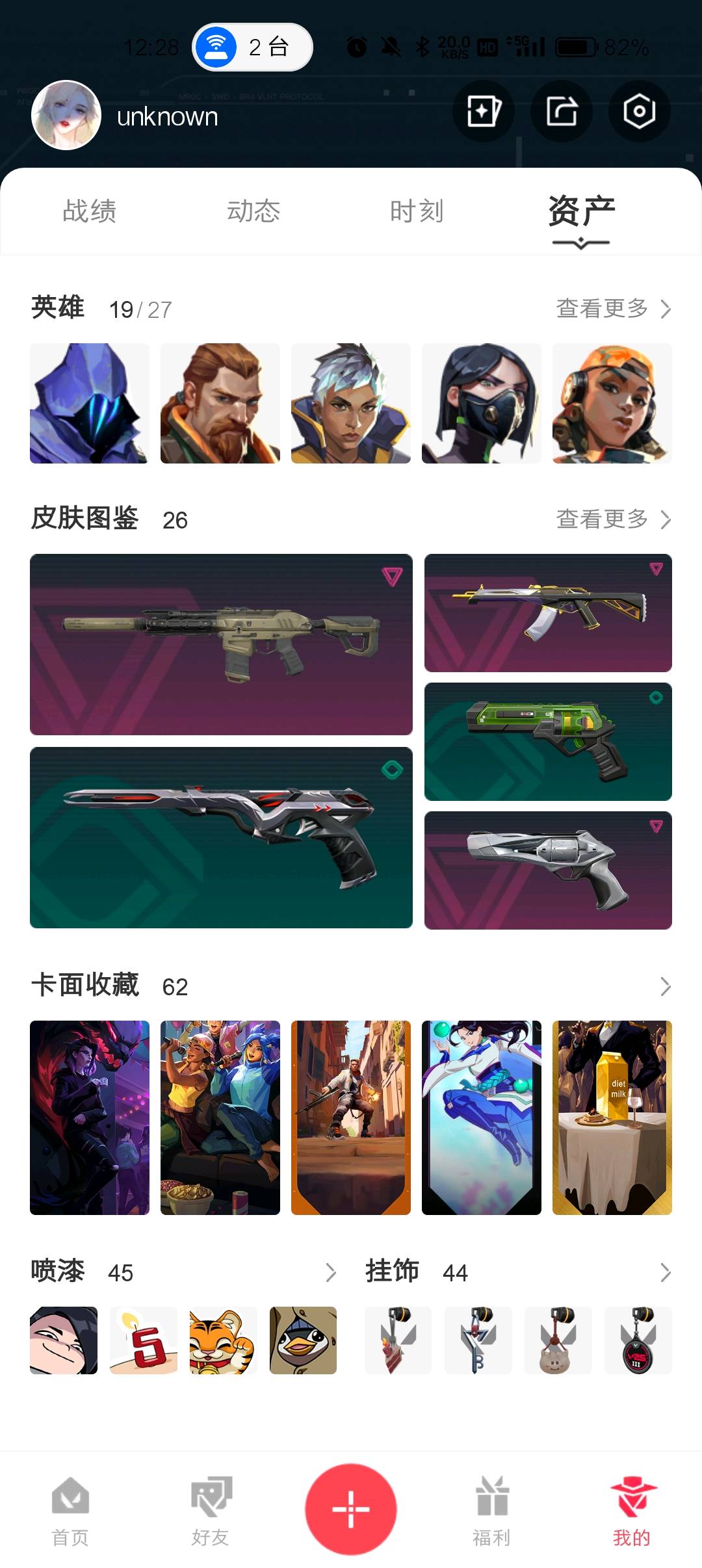
Task: Open the green pistol skin card
Action: point(548,742)
